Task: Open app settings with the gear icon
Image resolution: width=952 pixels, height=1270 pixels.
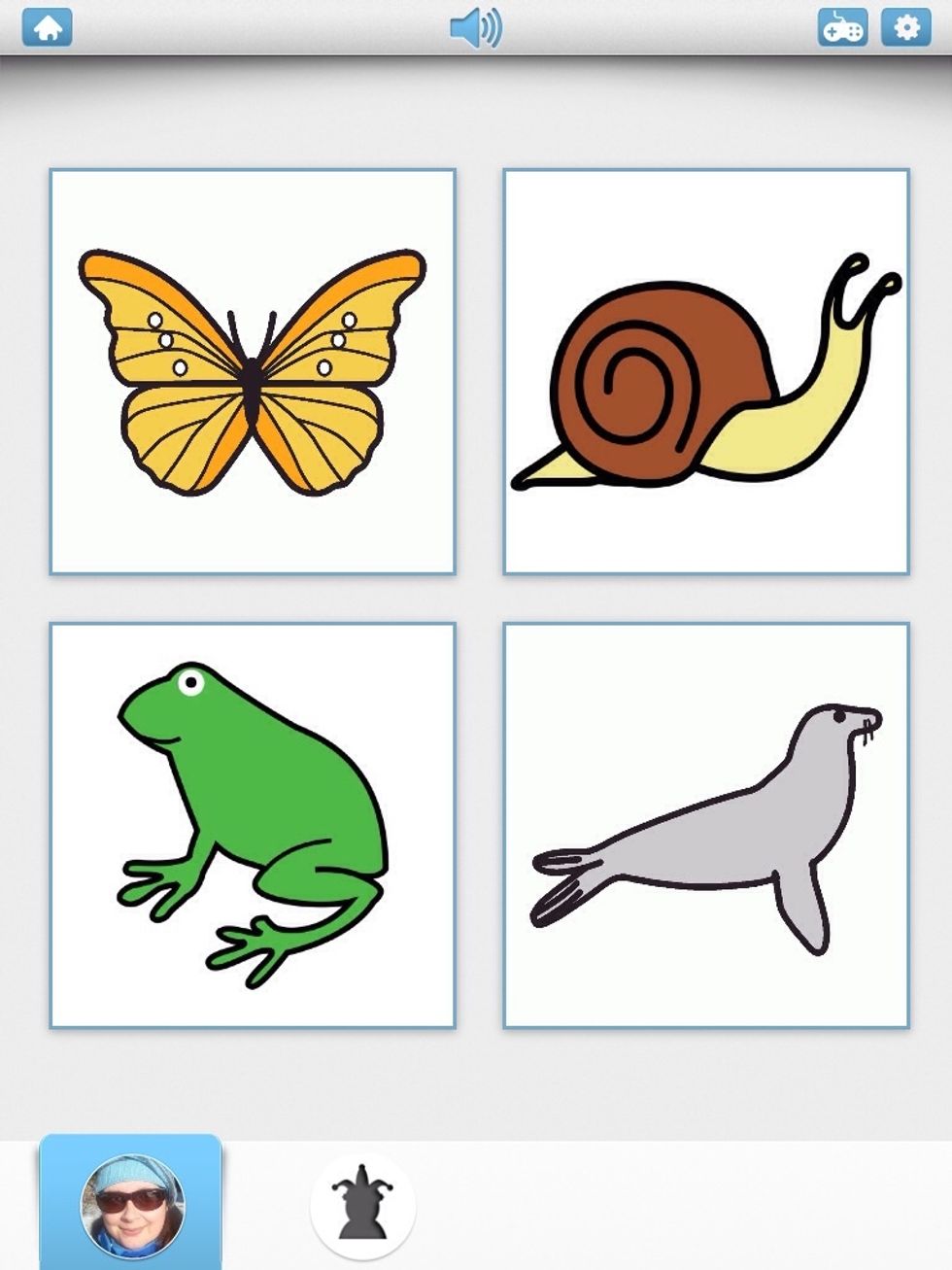Action: point(907,26)
